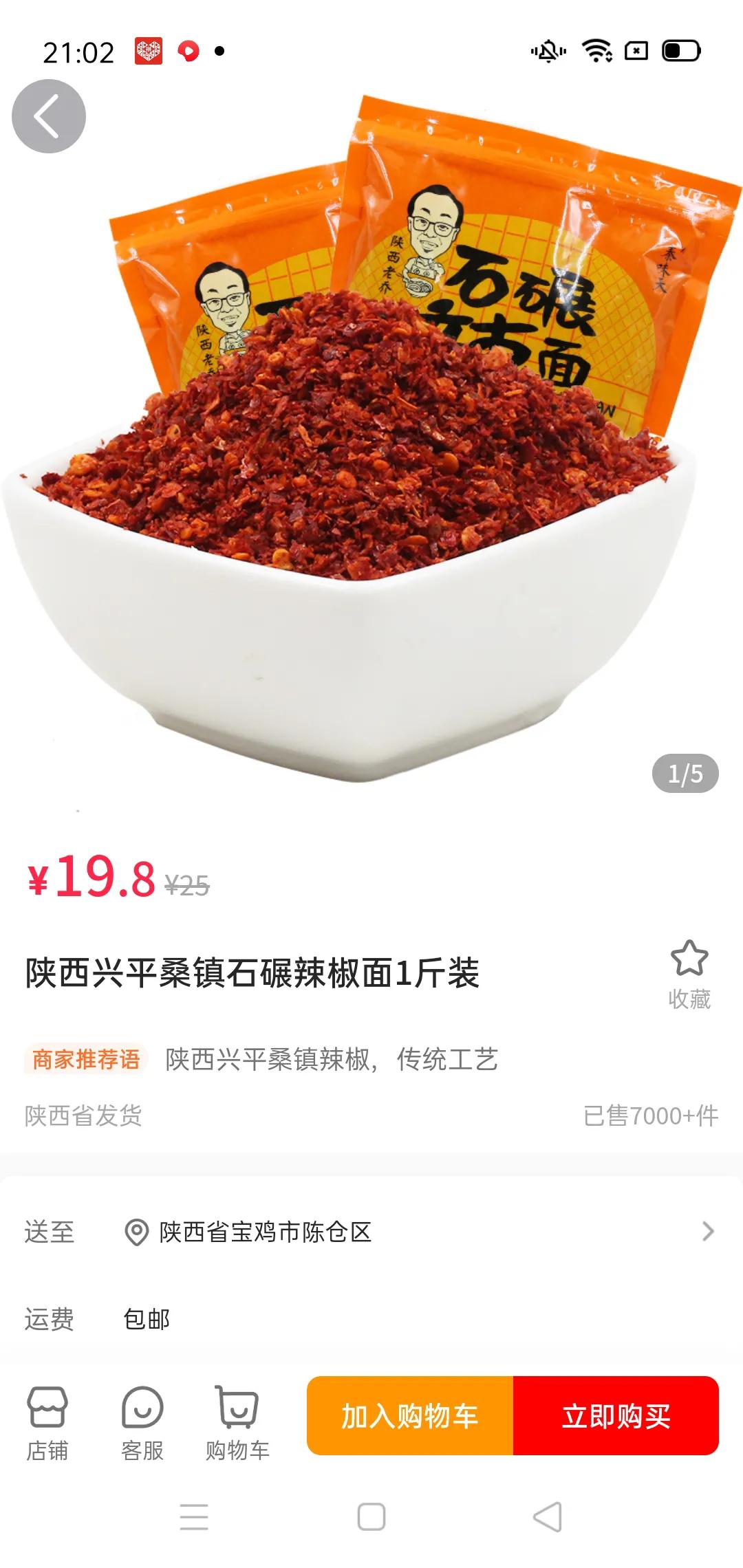Open the store page (店铺)
The height and width of the screenshot is (1568, 743).
[x=47, y=1422]
